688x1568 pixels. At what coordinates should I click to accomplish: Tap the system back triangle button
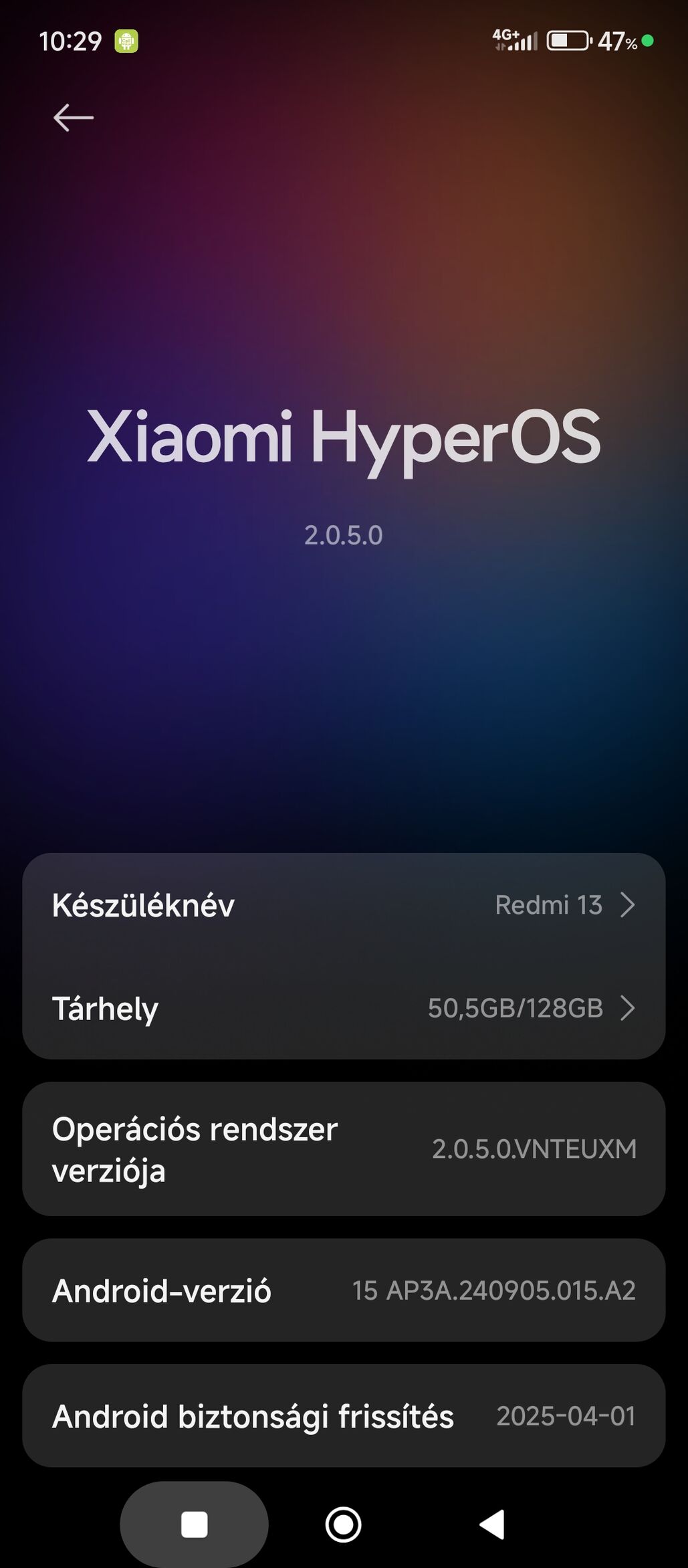[492, 1525]
